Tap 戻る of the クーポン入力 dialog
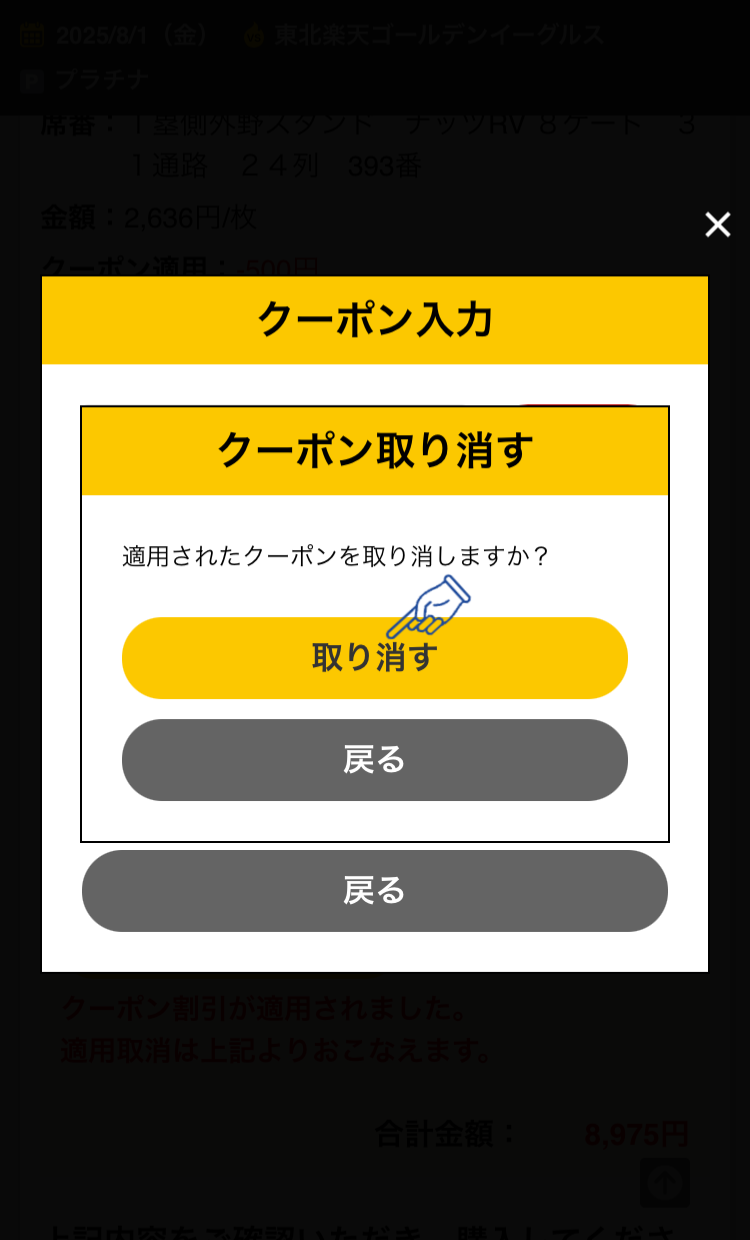The width and height of the screenshot is (750, 1240). [375, 891]
